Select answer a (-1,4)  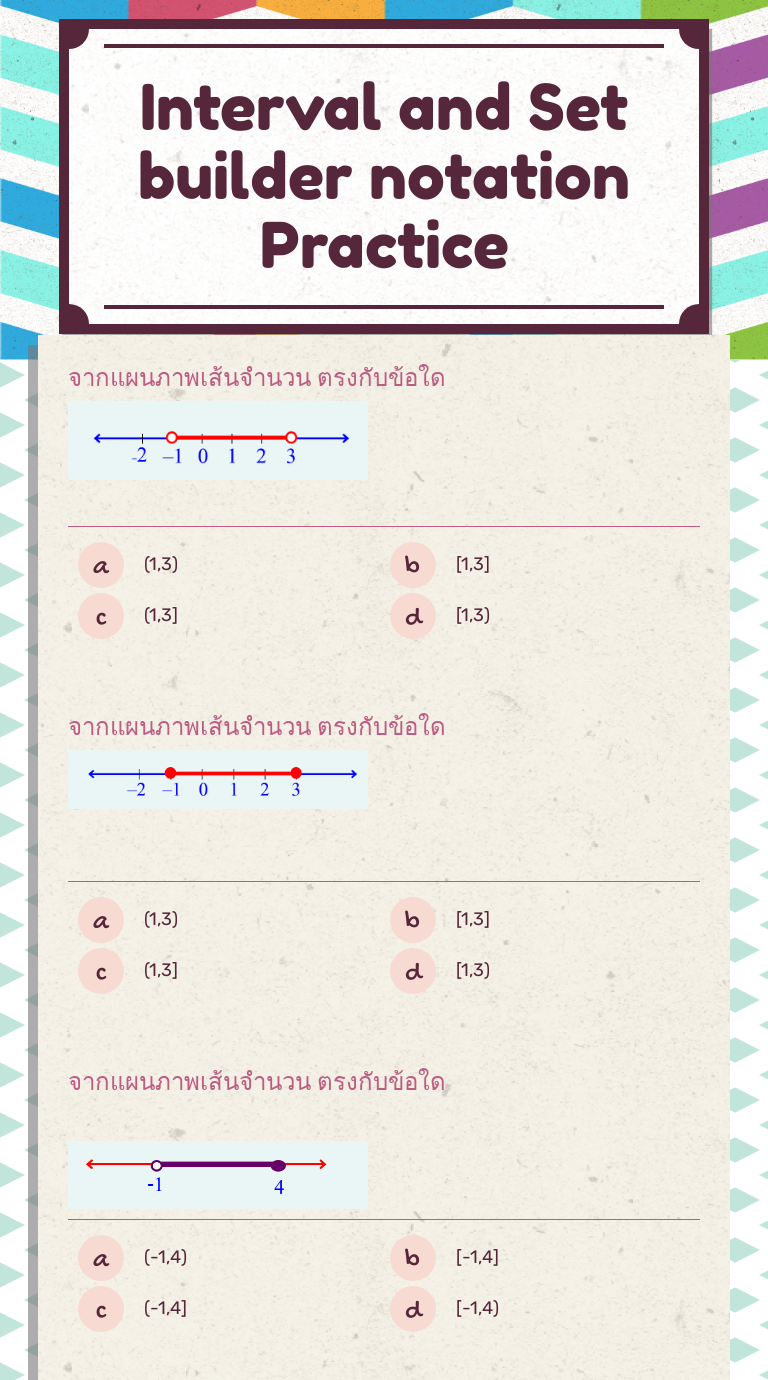(x=101, y=1259)
